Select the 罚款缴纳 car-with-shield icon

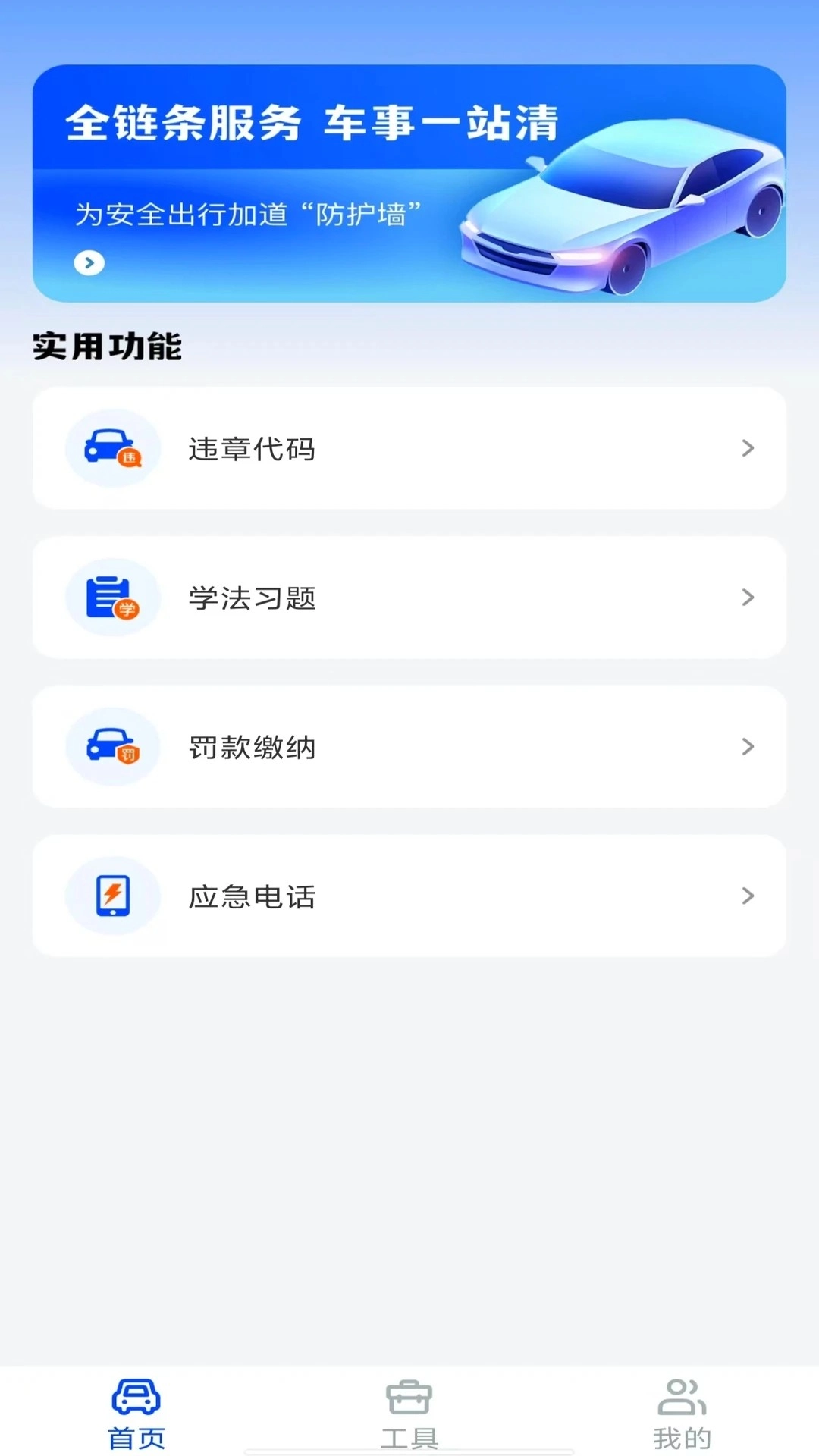112,747
